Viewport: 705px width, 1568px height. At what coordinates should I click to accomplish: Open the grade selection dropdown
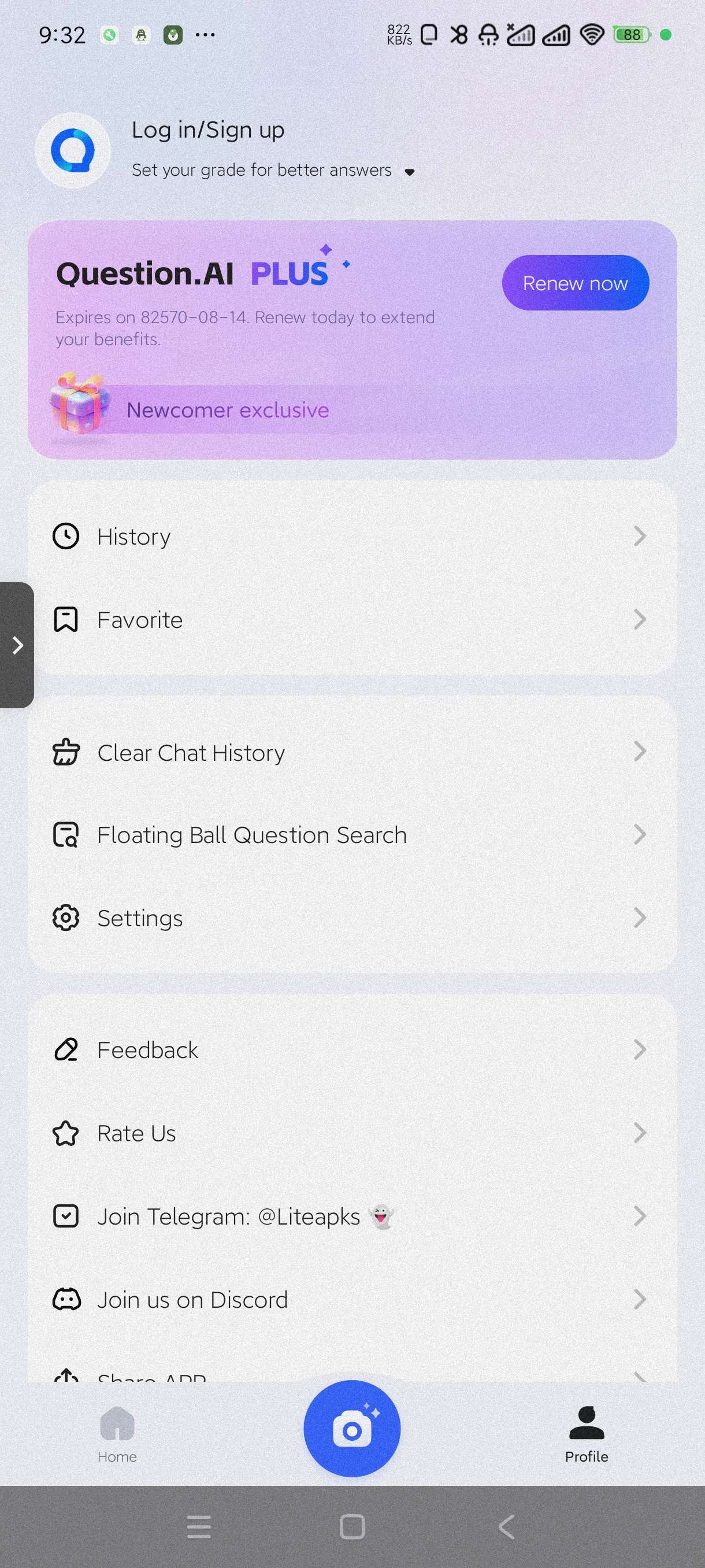point(409,172)
